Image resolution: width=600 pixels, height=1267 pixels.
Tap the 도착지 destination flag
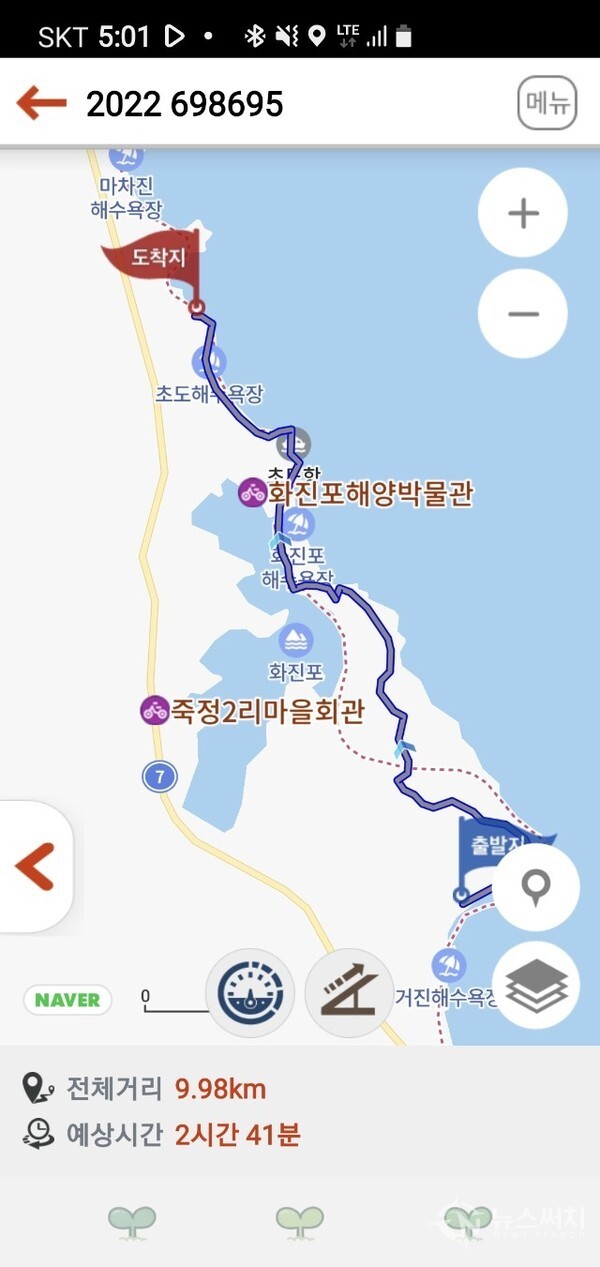153,256
